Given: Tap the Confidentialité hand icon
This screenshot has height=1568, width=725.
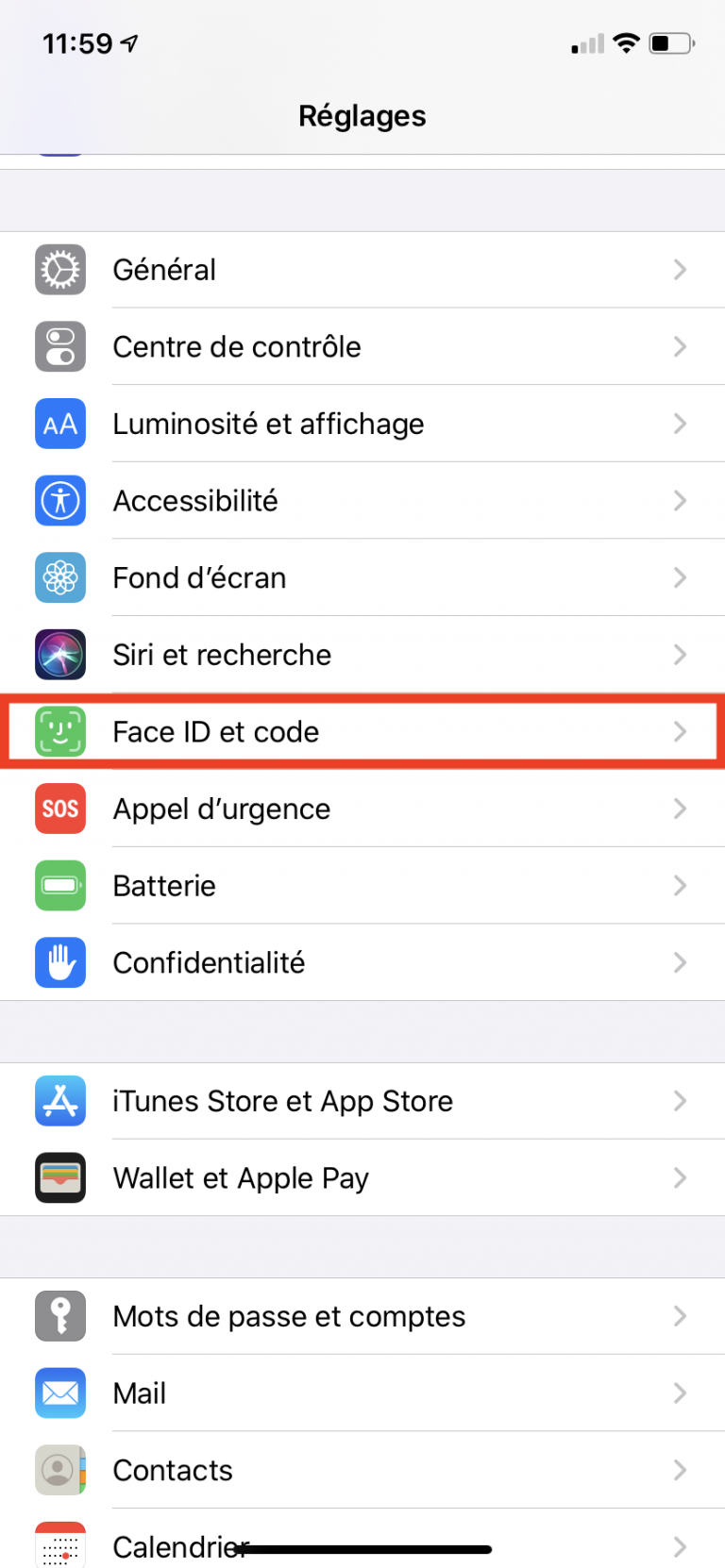Looking at the screenshot, I should (59, 962).
